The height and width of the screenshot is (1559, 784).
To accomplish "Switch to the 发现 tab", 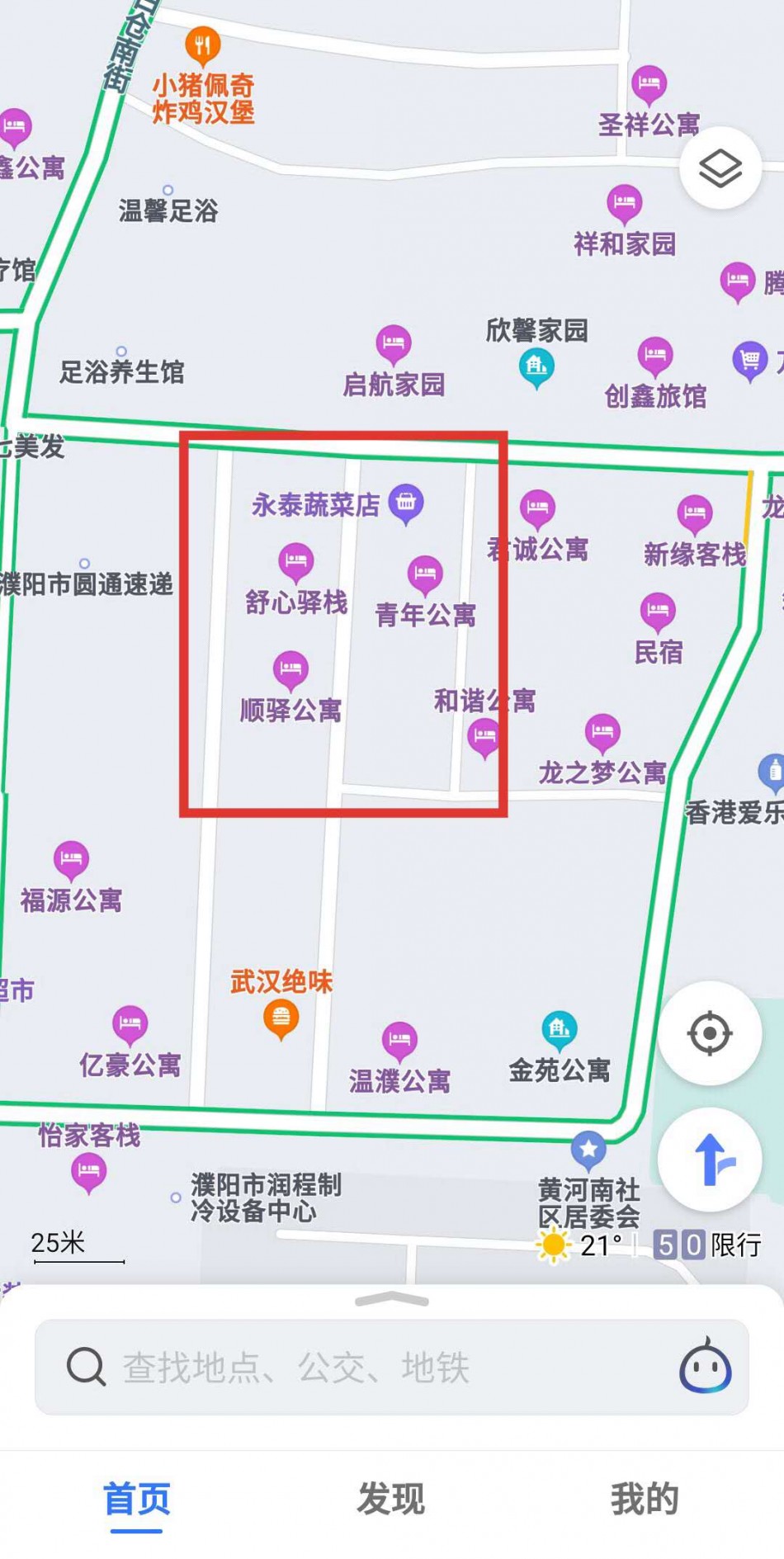I will 390,1498.
